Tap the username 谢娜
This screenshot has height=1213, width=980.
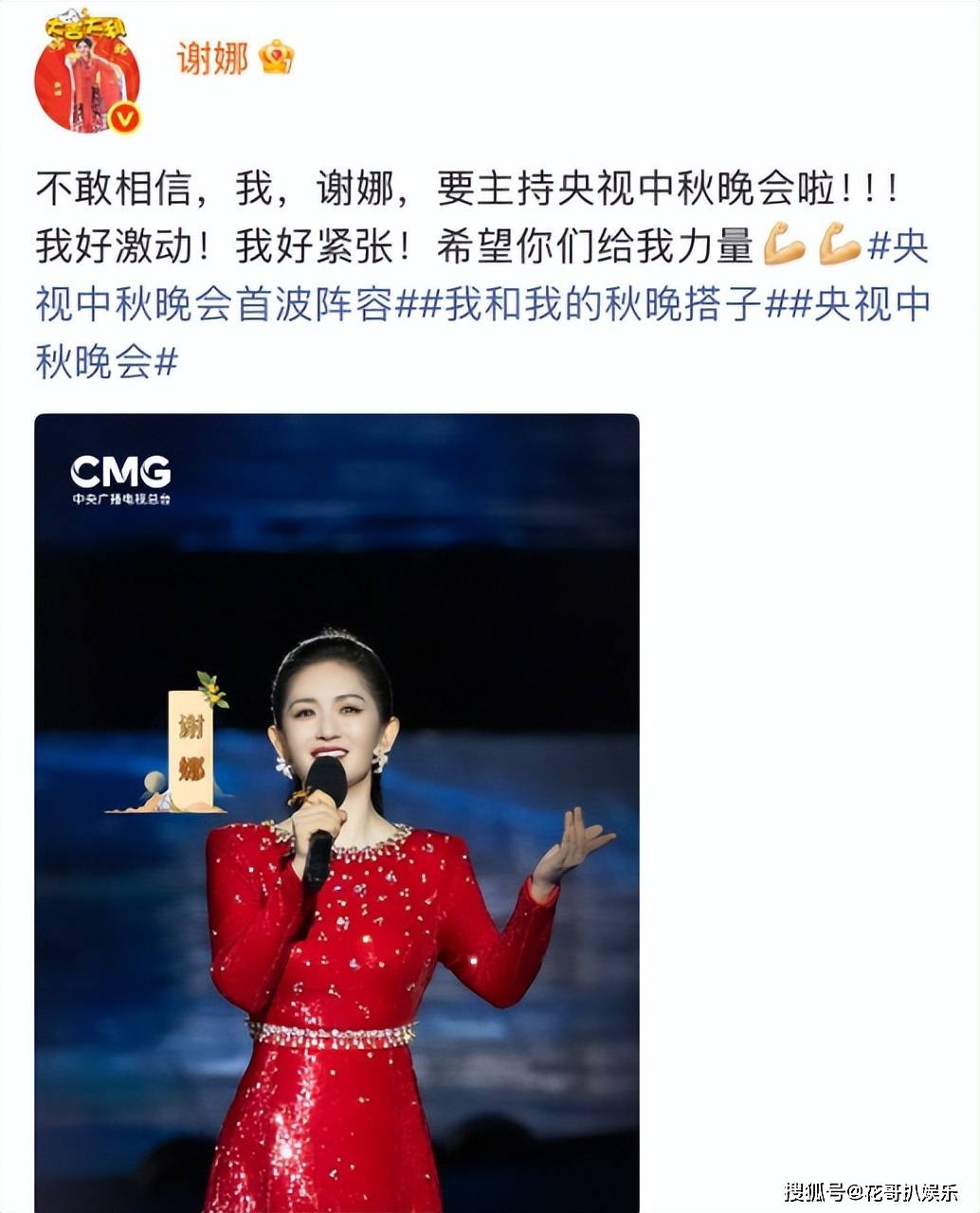tap(212, 59)
